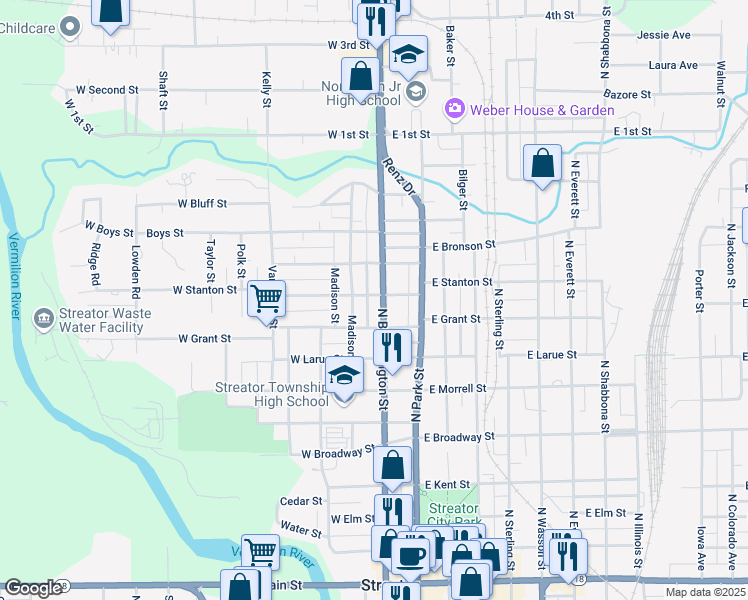Open the Weber House & Garden place pin
This screenshot has height=600, width=748.
pyautogui.click(x=455, y=108)
